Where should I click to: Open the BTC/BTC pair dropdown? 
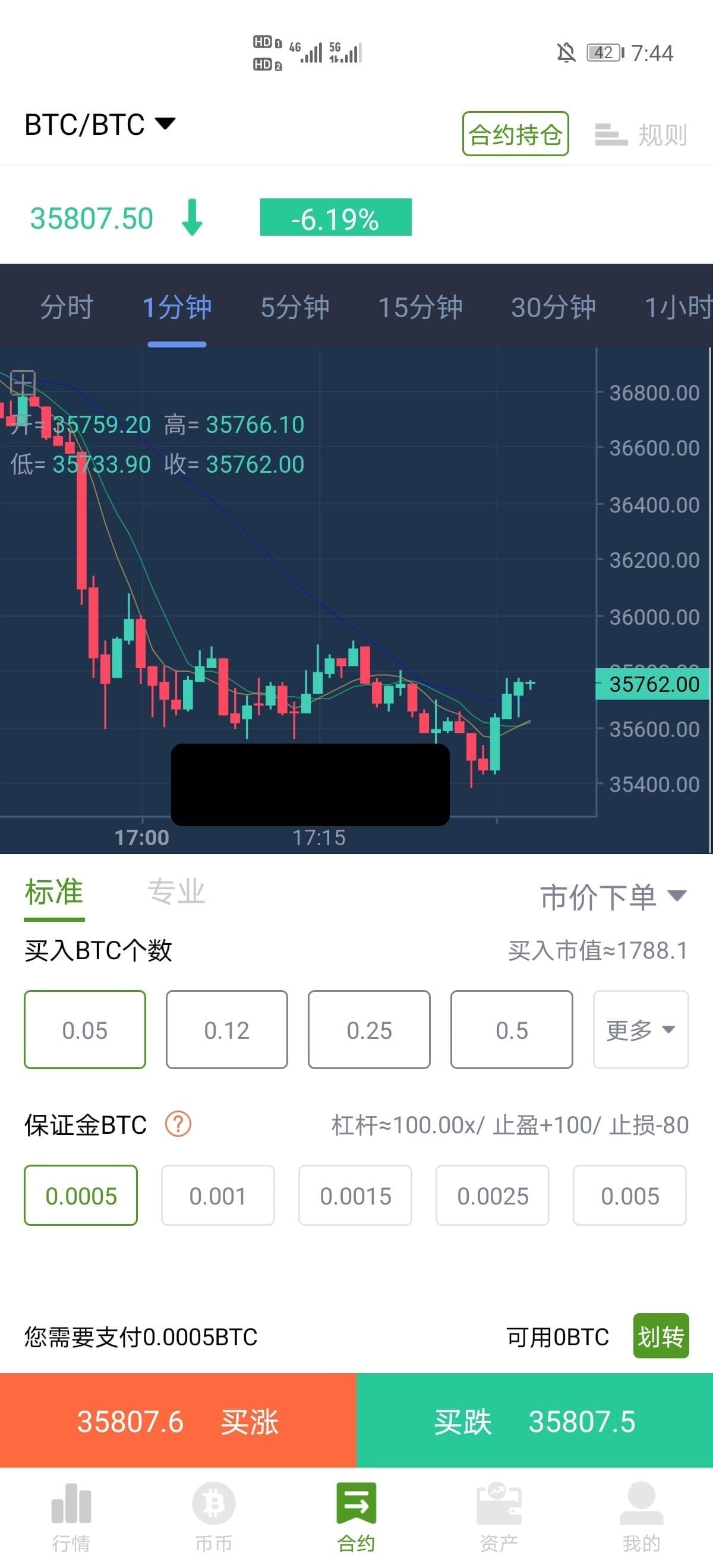(x=100, y=125)
